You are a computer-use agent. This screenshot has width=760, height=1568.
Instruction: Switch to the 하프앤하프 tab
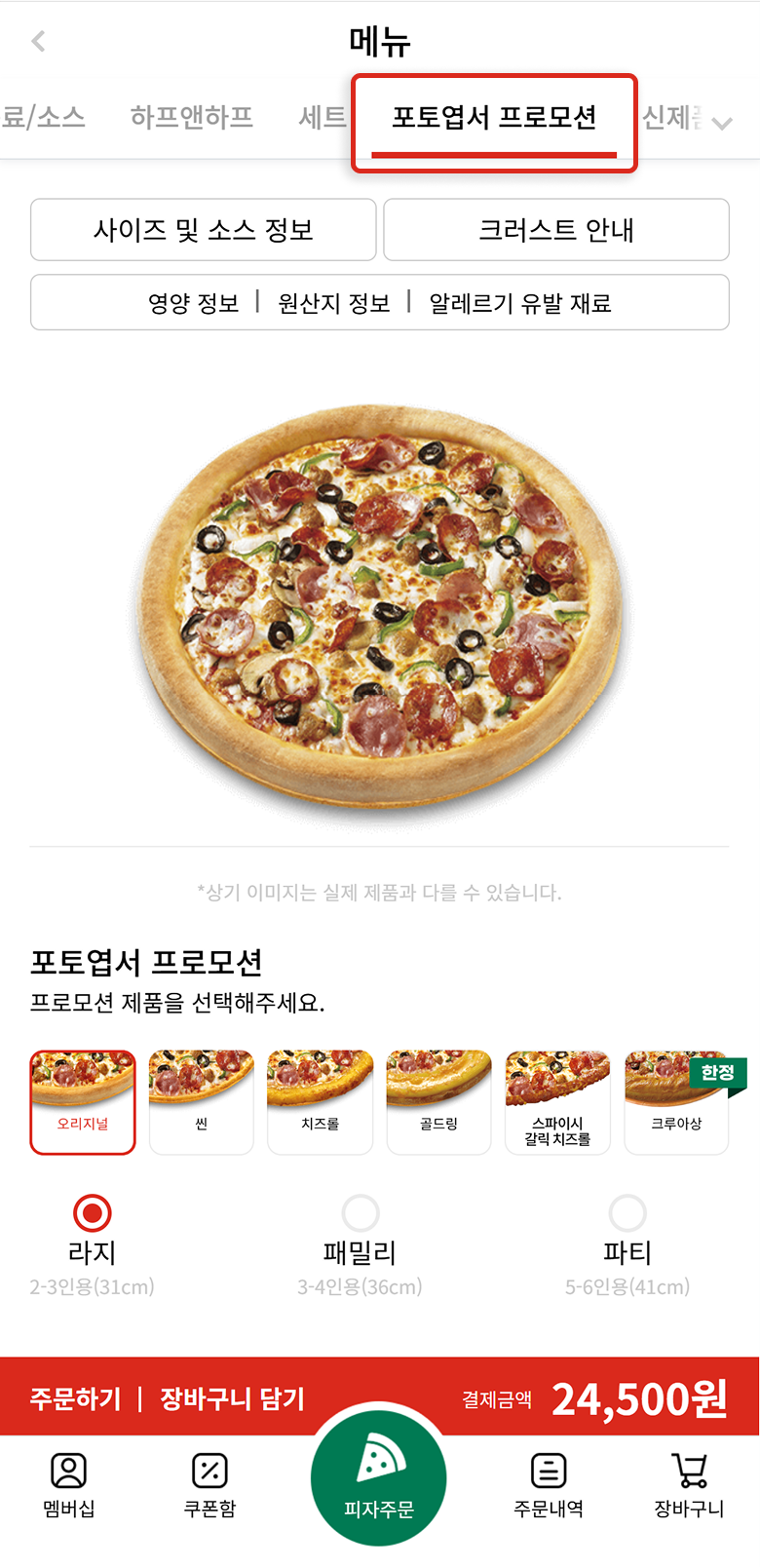pyautogui.click(x=192, y=118)
